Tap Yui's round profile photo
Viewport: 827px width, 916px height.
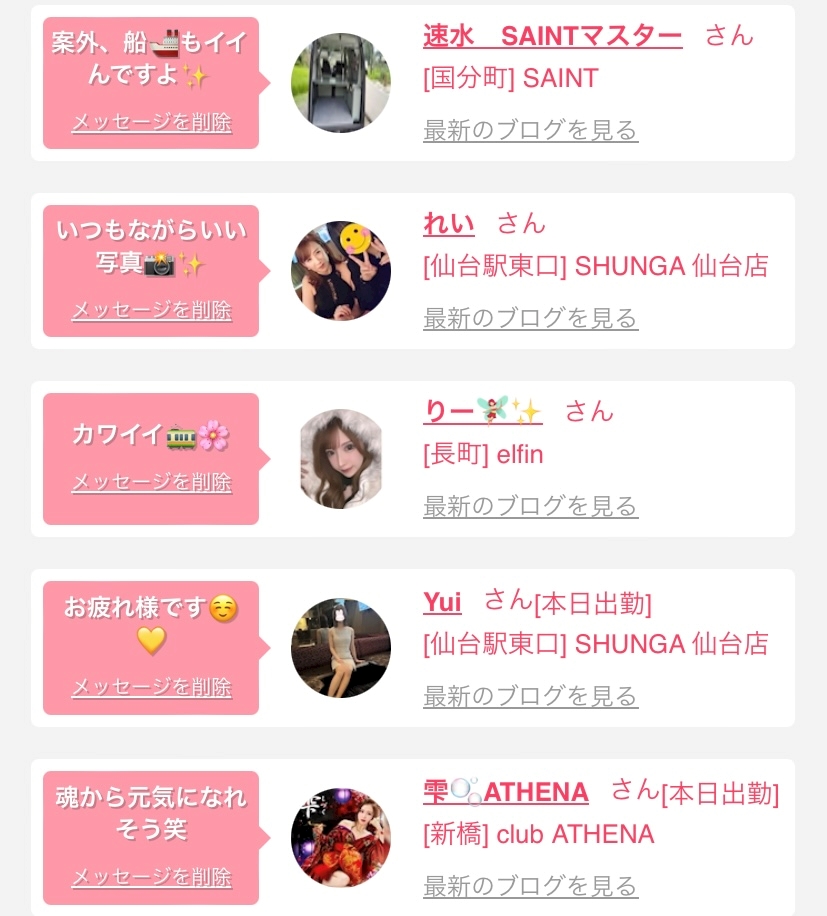(341, 648)
